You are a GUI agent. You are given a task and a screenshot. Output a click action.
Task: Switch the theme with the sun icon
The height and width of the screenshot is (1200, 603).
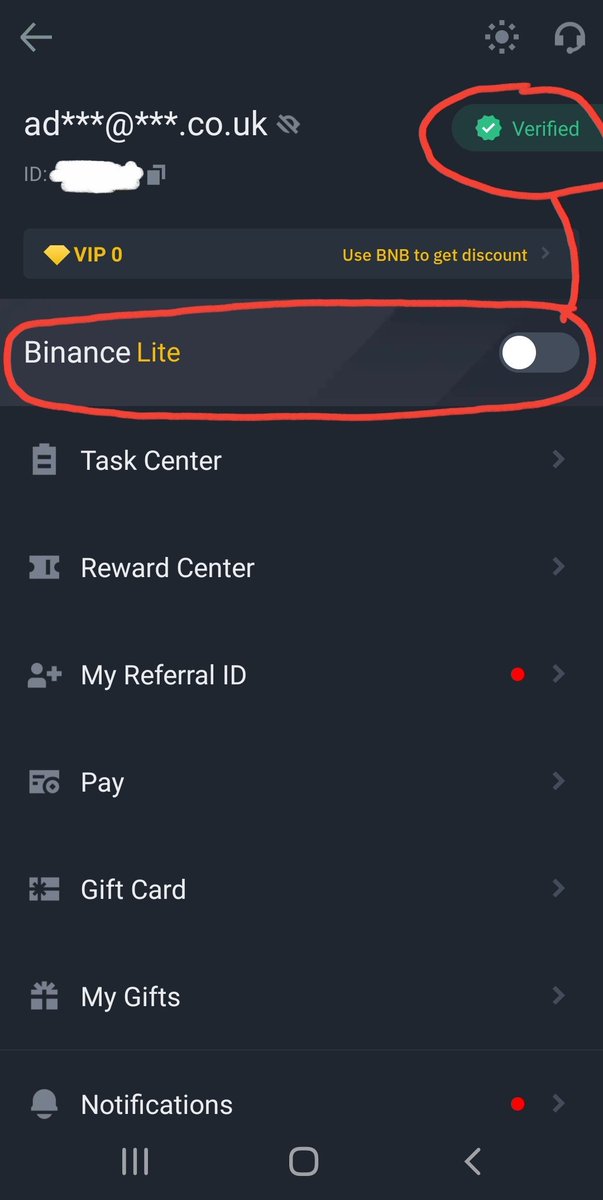click(x=502, y=38)
